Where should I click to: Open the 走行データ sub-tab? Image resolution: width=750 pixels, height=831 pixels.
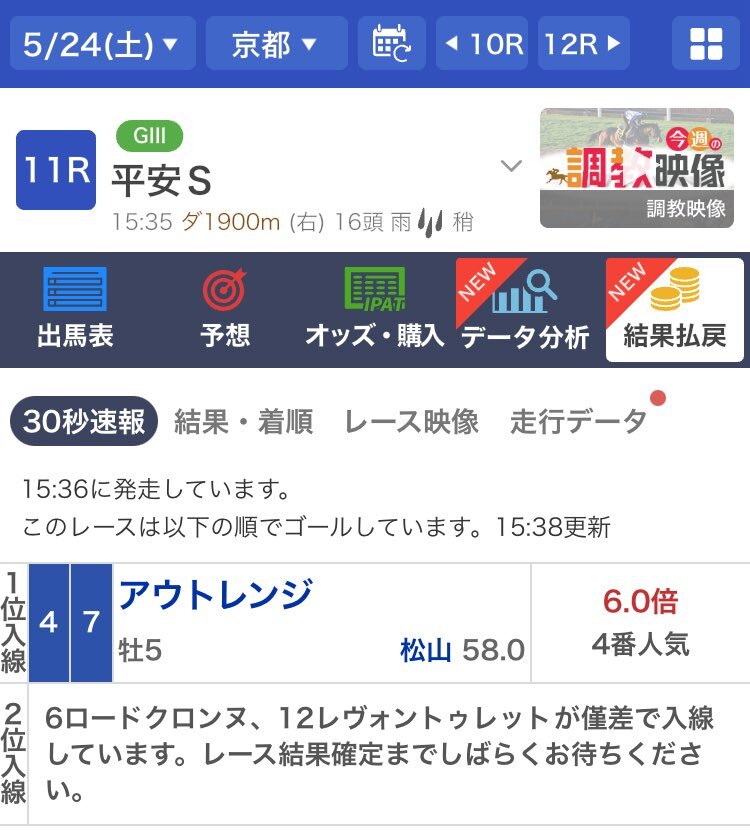tap(578, 422)
